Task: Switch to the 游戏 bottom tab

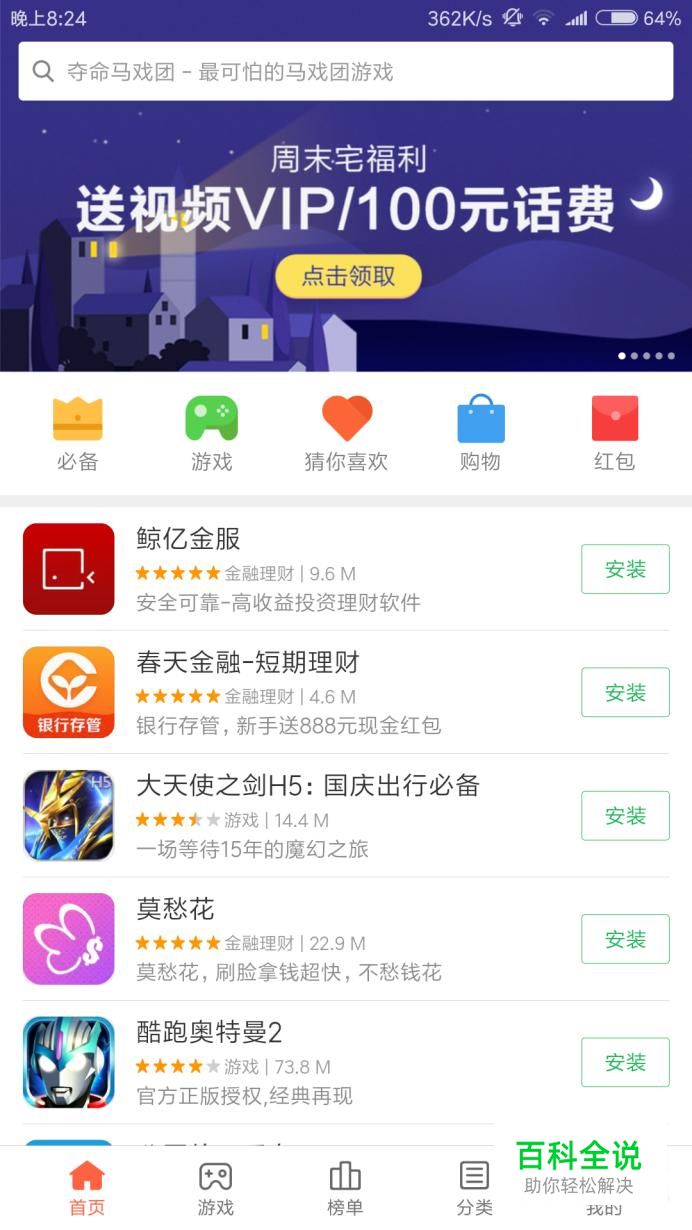Action: point(215,1188)
